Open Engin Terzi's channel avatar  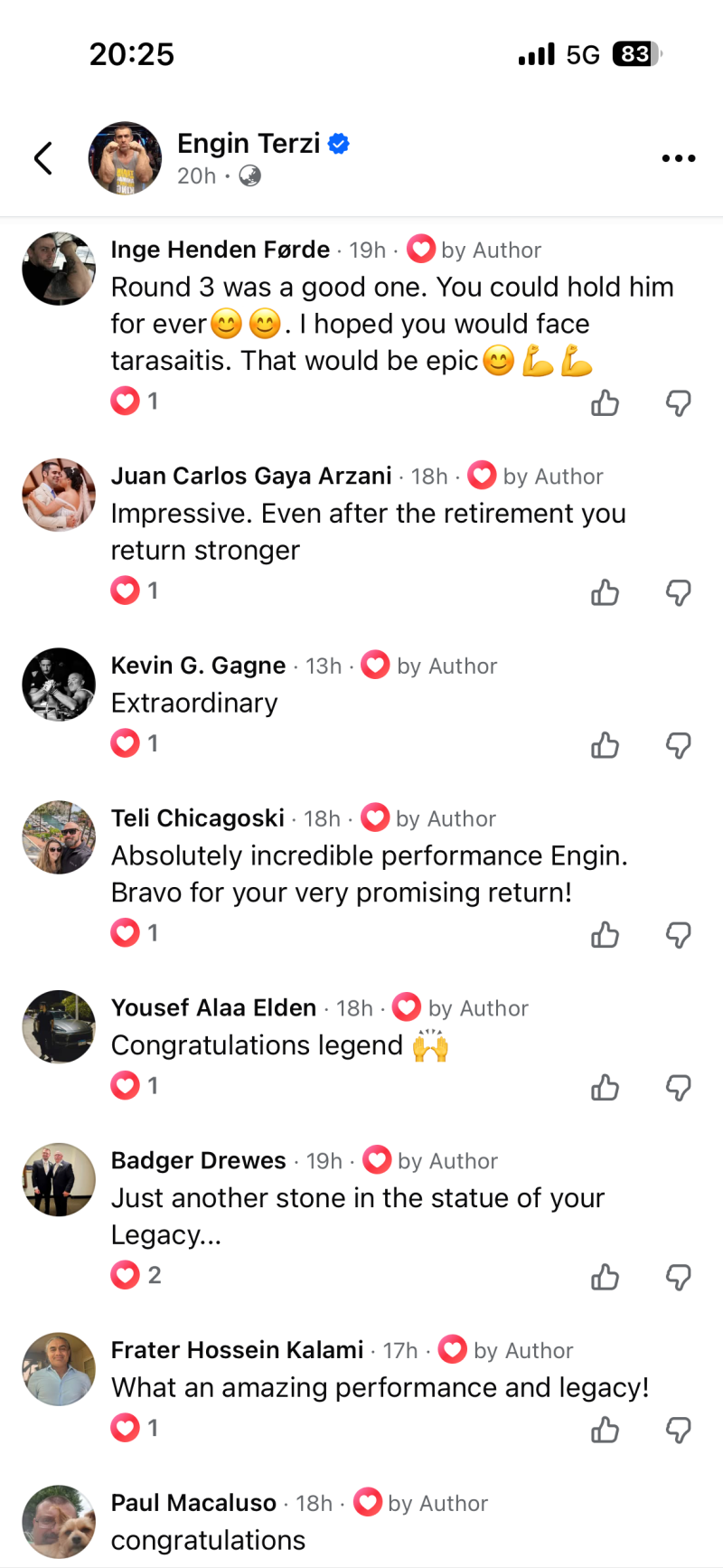point(125,158)
